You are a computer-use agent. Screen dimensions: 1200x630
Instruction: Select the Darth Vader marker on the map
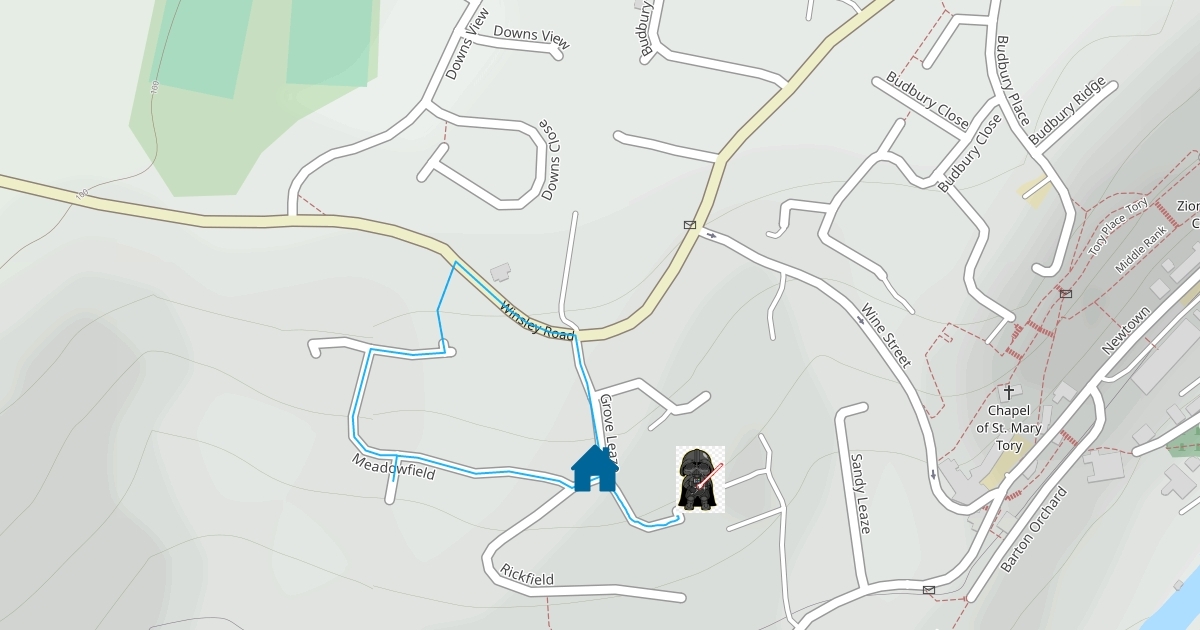pos(699,479)
